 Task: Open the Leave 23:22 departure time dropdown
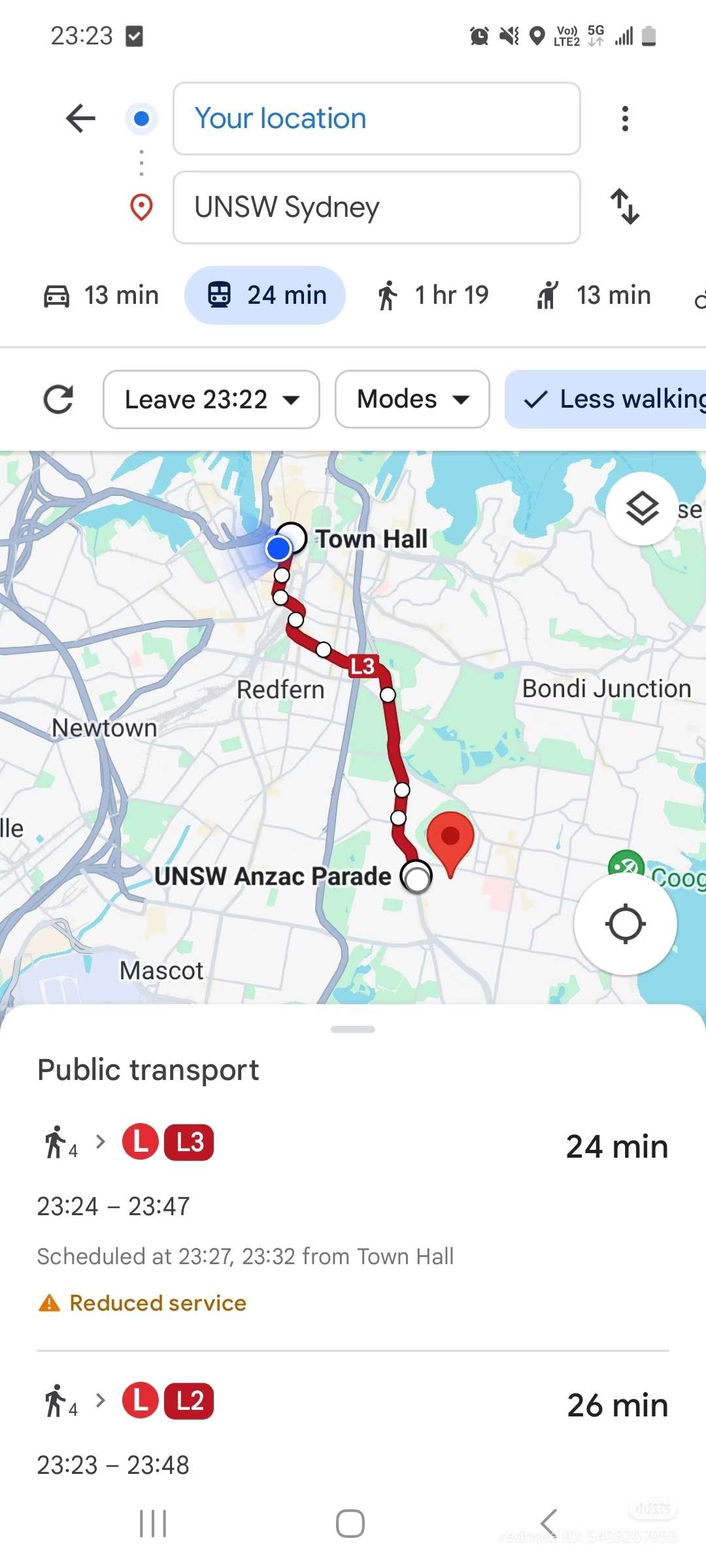[211, 399]
